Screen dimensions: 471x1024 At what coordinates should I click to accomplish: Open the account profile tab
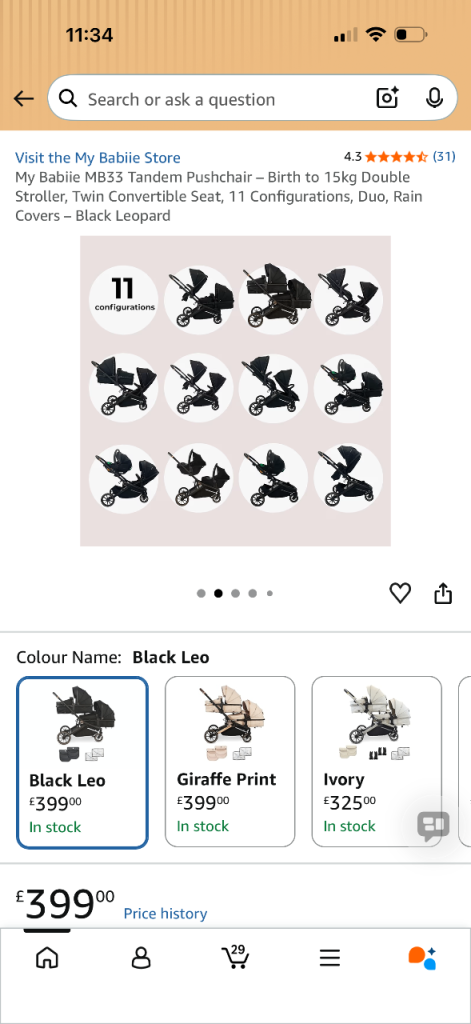pos(141,958)
